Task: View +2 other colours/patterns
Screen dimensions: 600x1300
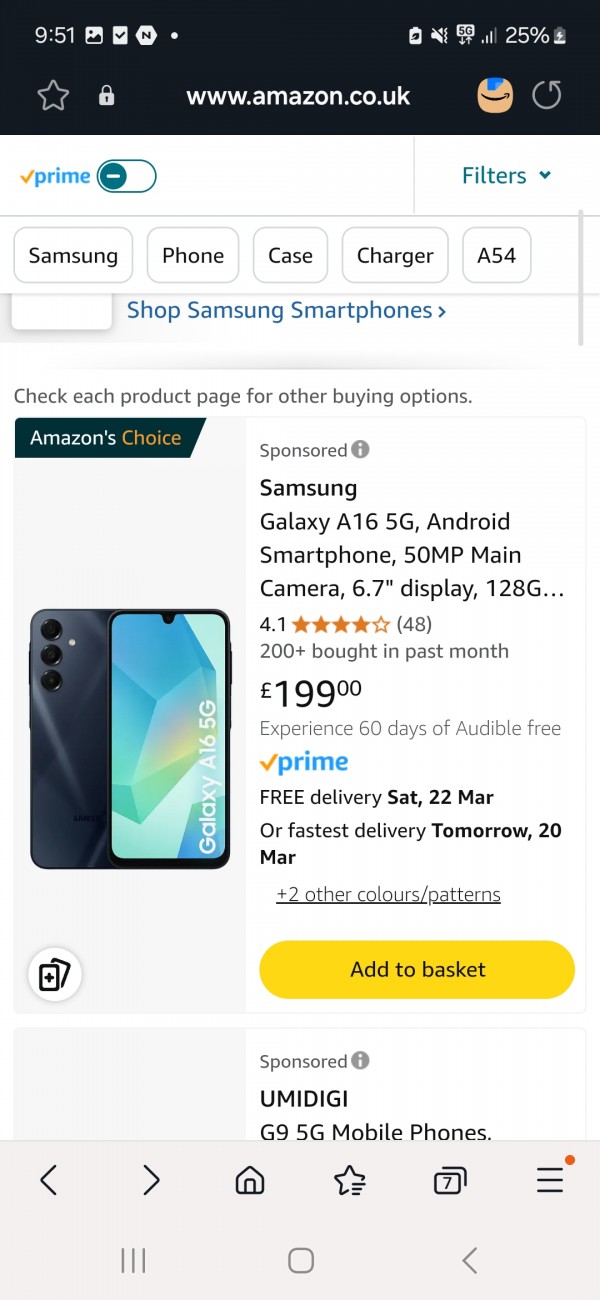Action: [388, 894]
